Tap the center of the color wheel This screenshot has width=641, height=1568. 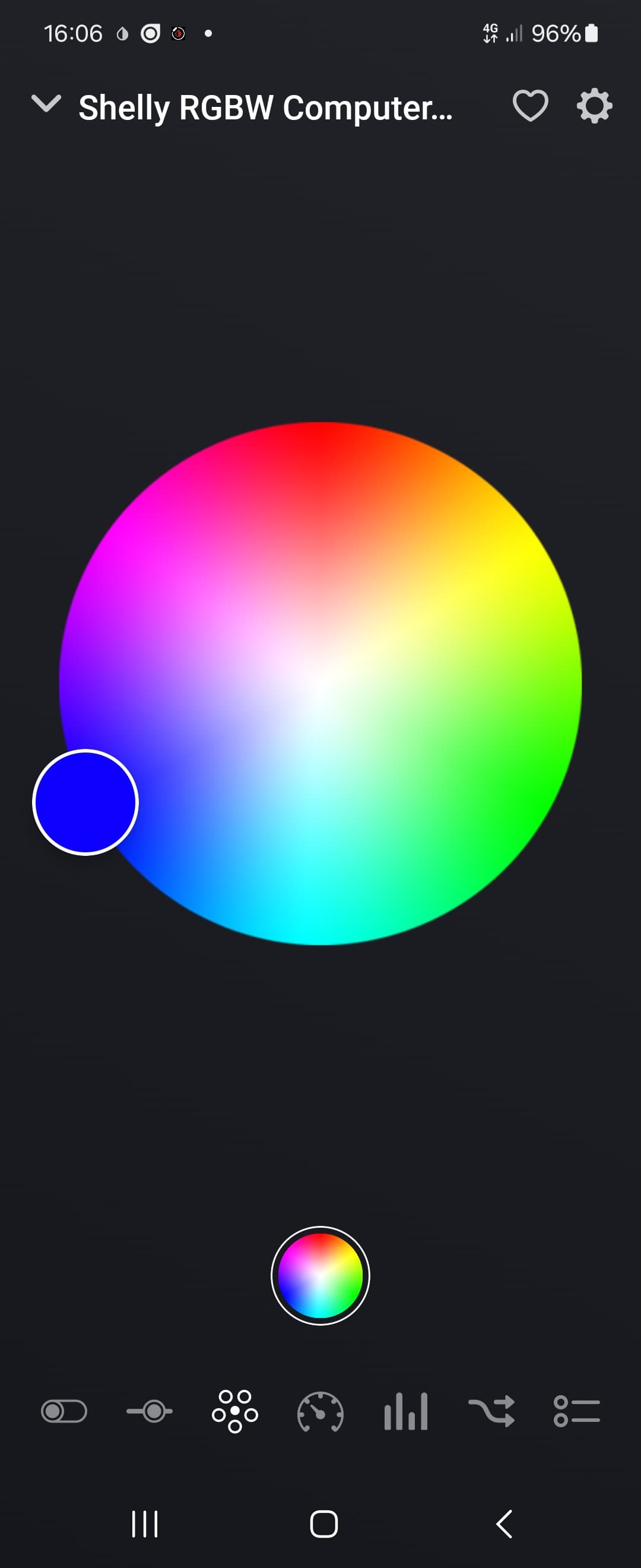pos(320,683)
